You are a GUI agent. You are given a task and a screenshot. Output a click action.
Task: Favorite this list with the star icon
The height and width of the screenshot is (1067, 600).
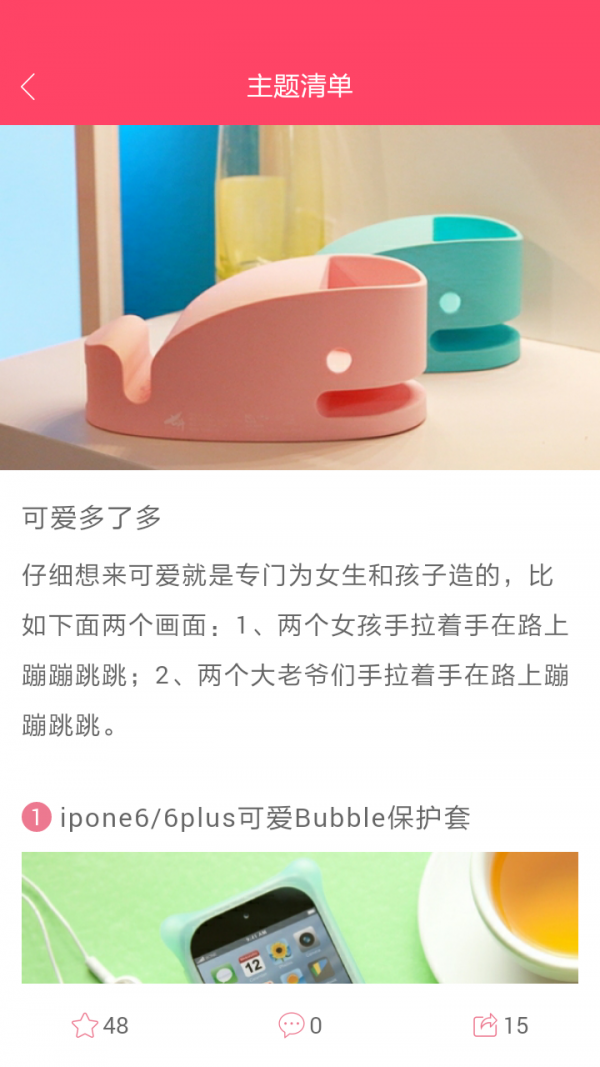(85, 1025)
